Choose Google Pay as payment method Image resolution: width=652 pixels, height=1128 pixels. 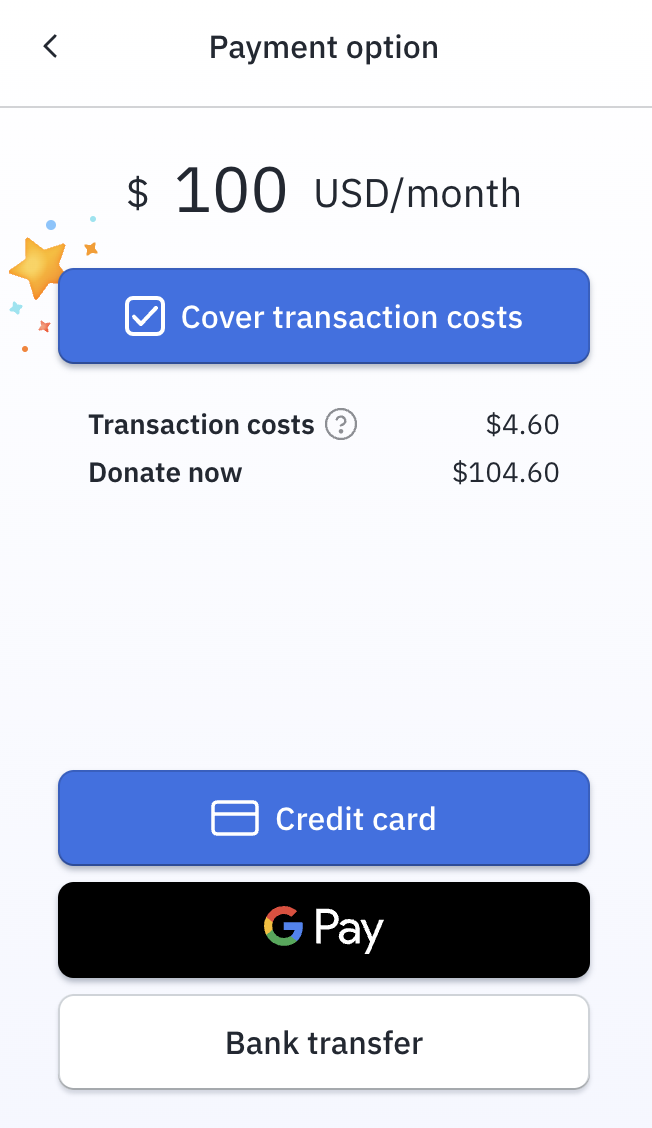[324, 929]
